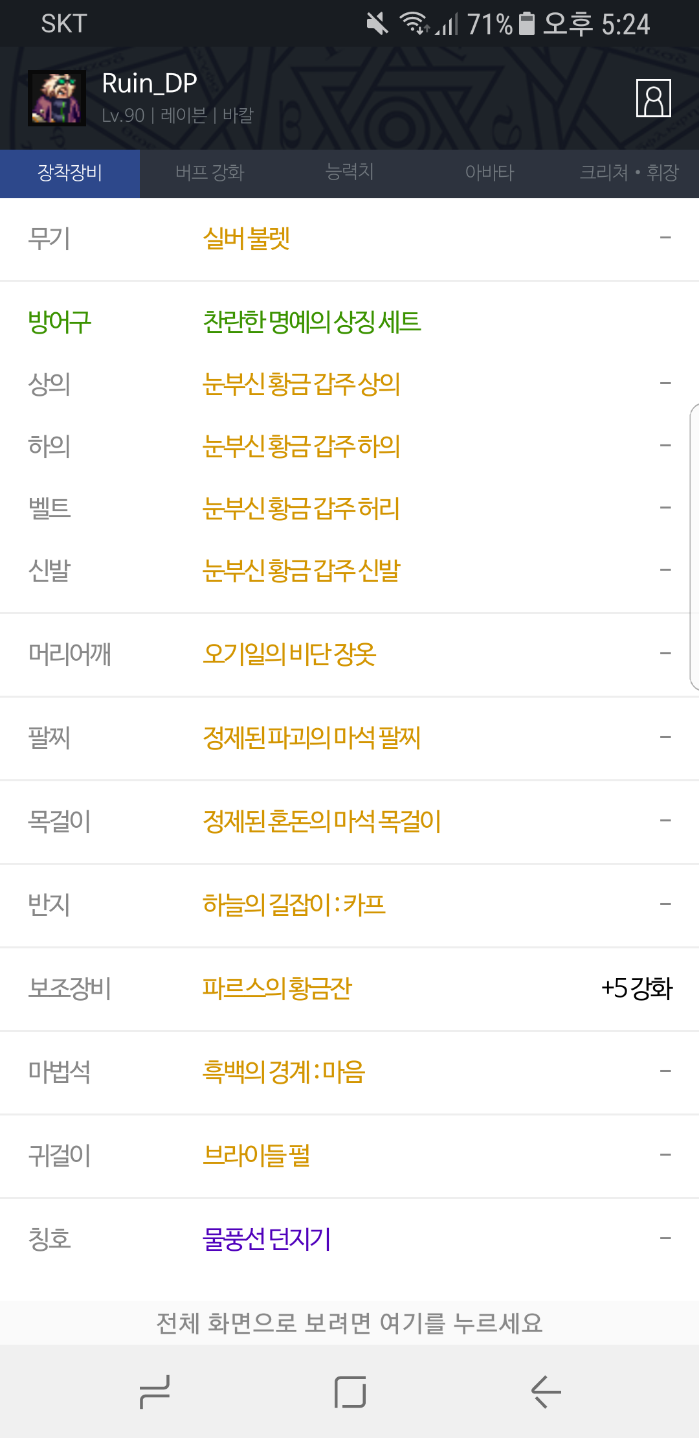Screen dimensions: 699x1438
Task: Open the 아바타 tab
Action: pos(489,173)
